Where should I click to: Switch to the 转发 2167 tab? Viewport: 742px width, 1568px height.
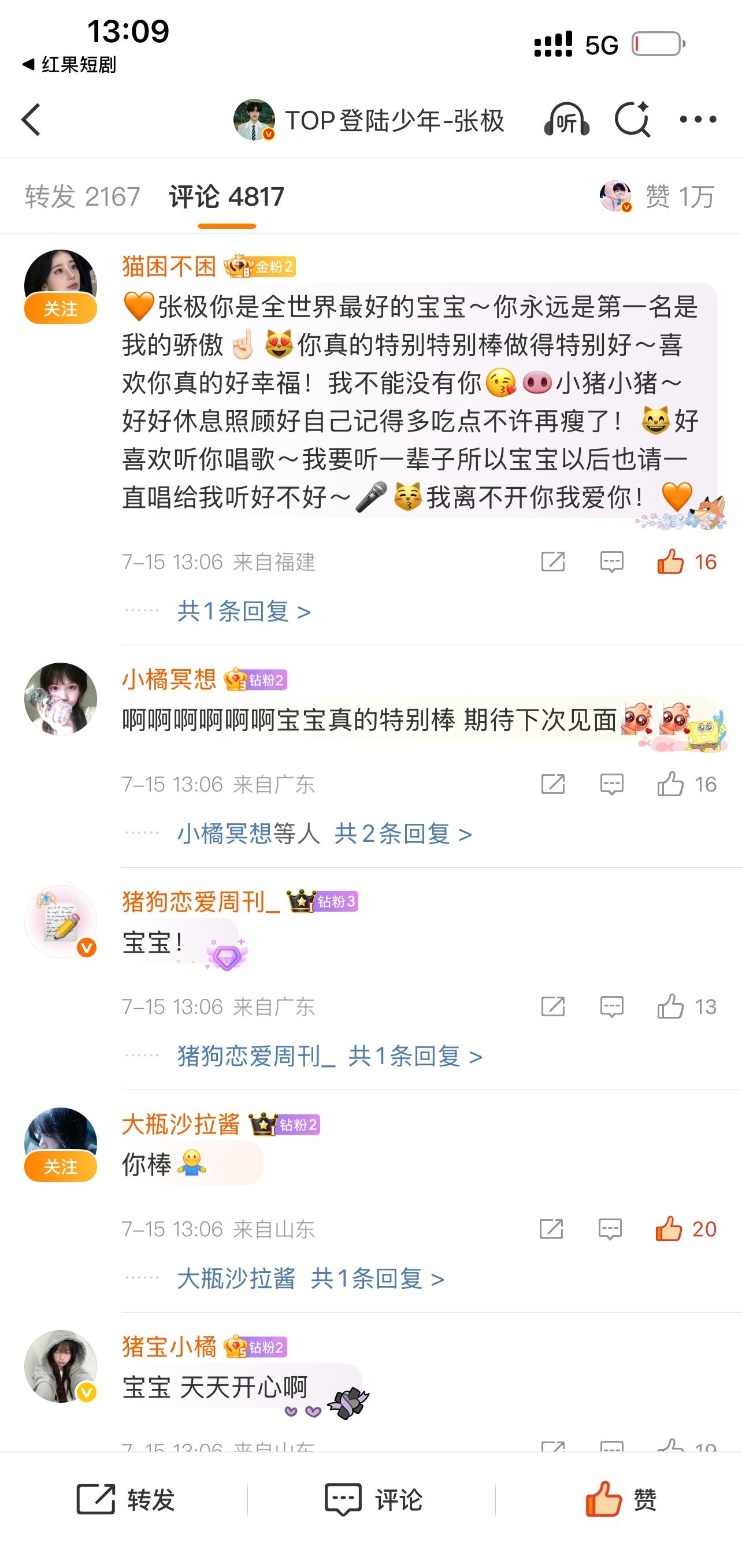[82, 196]
